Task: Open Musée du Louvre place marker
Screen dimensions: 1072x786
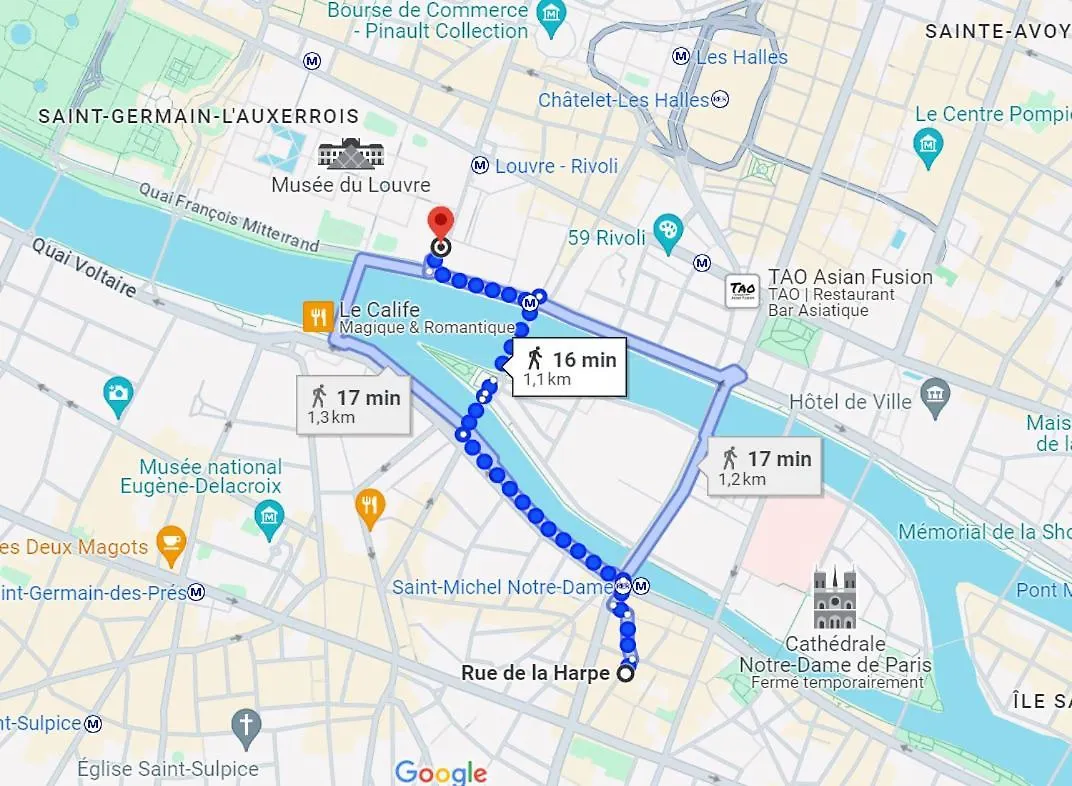Action: (x=351, y=154)
